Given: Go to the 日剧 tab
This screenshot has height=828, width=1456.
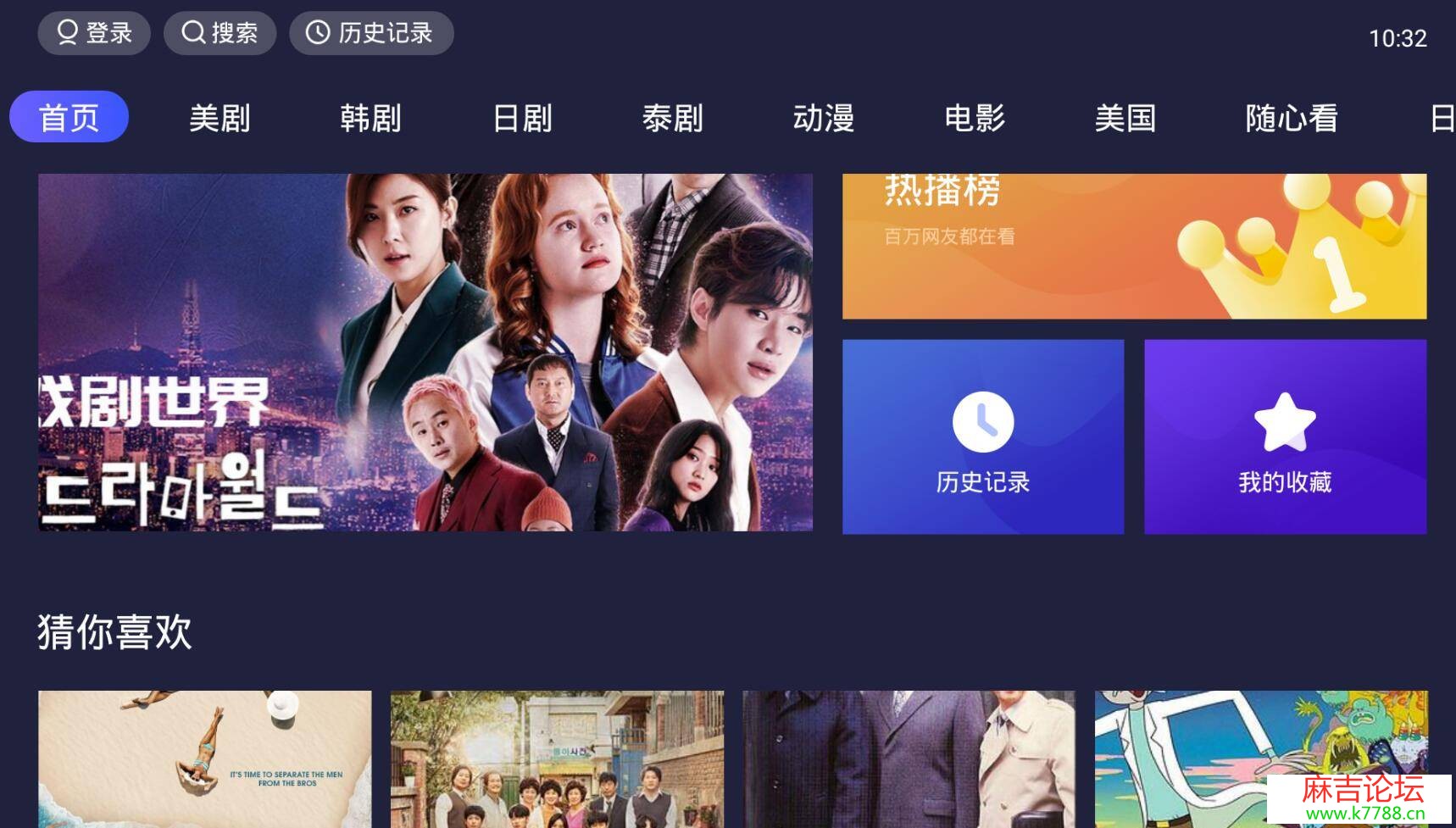Looking at the screenshot, I should (522, 118).
